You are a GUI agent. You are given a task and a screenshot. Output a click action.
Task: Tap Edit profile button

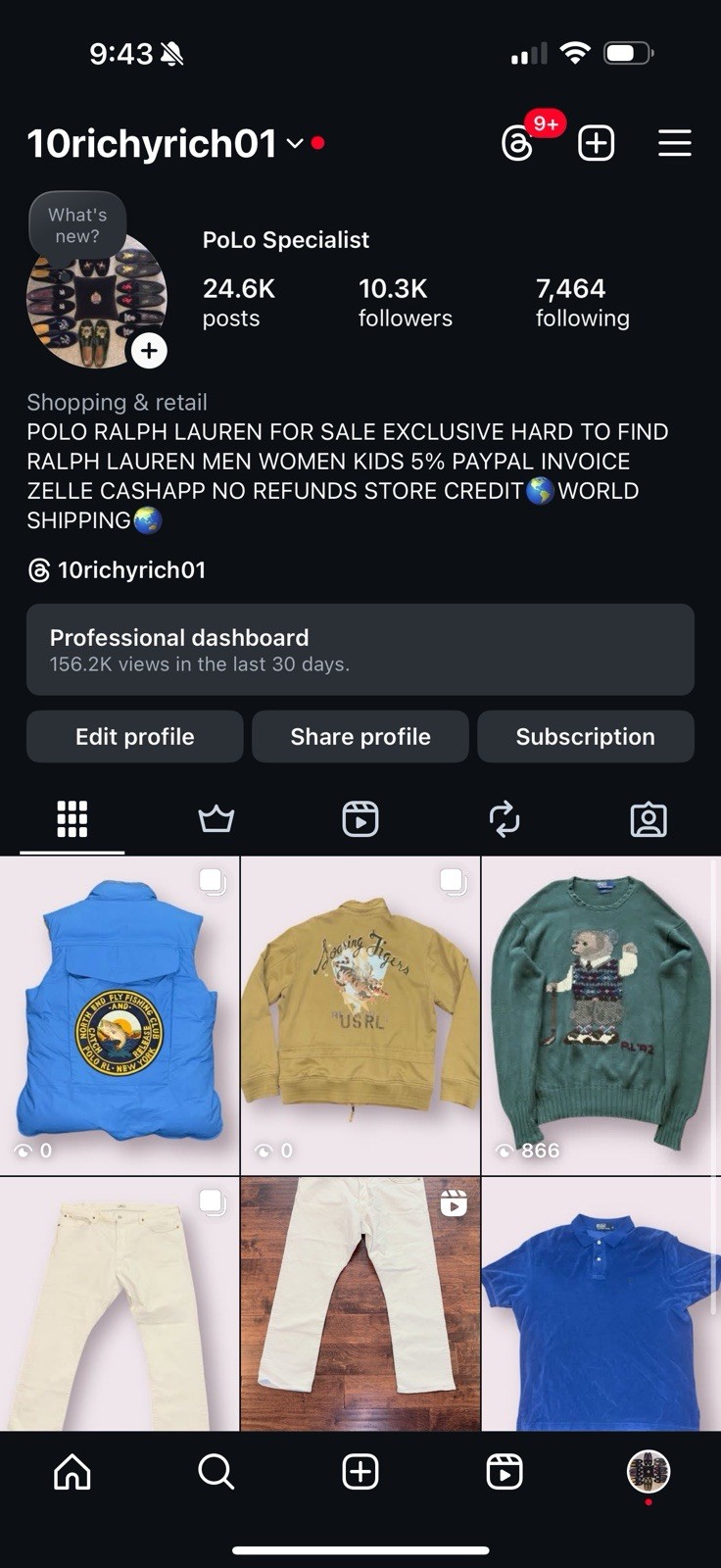(135, 737)
